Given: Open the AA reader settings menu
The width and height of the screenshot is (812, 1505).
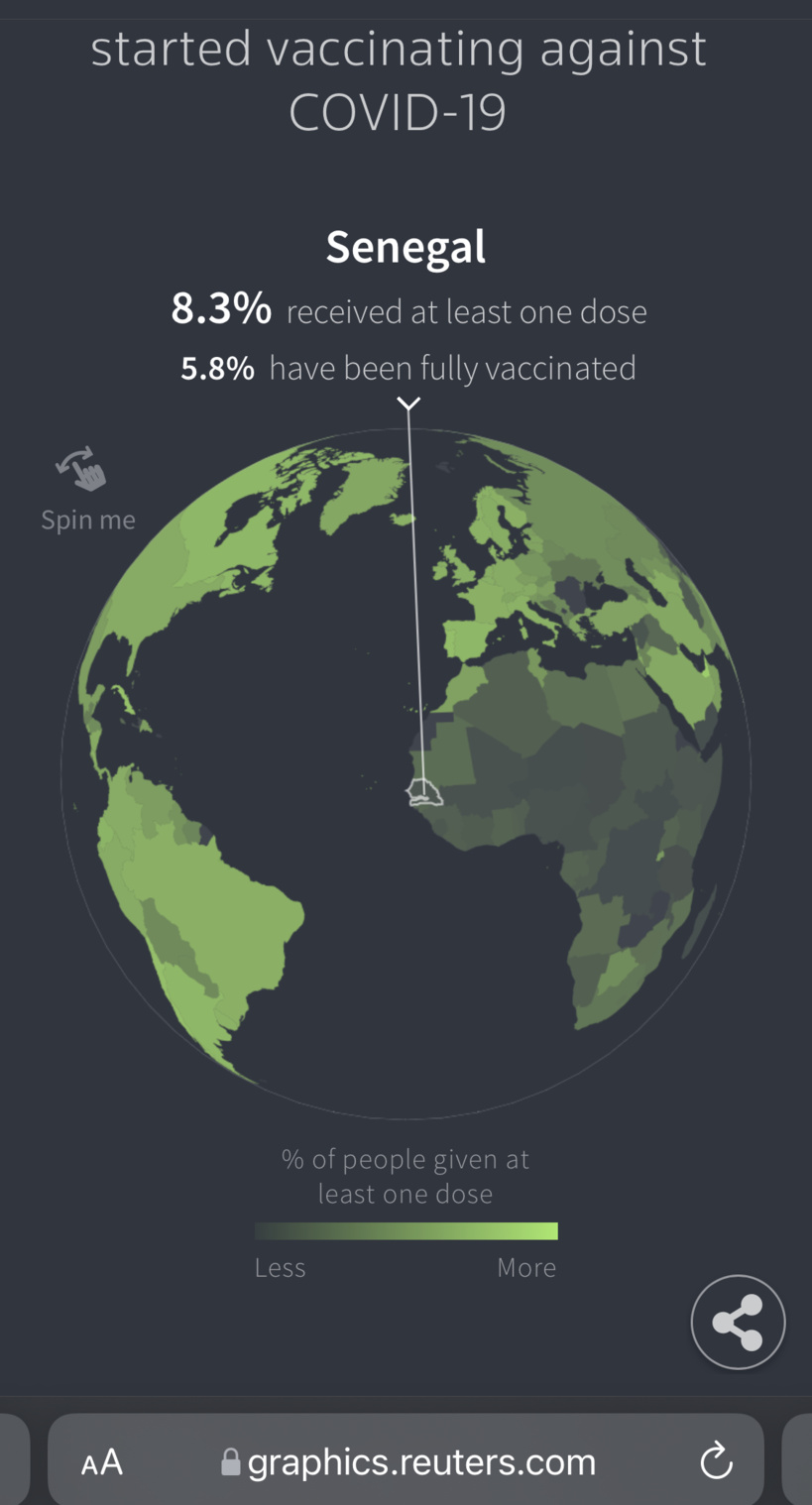Looking at the screenshot, I should 102,1461.
